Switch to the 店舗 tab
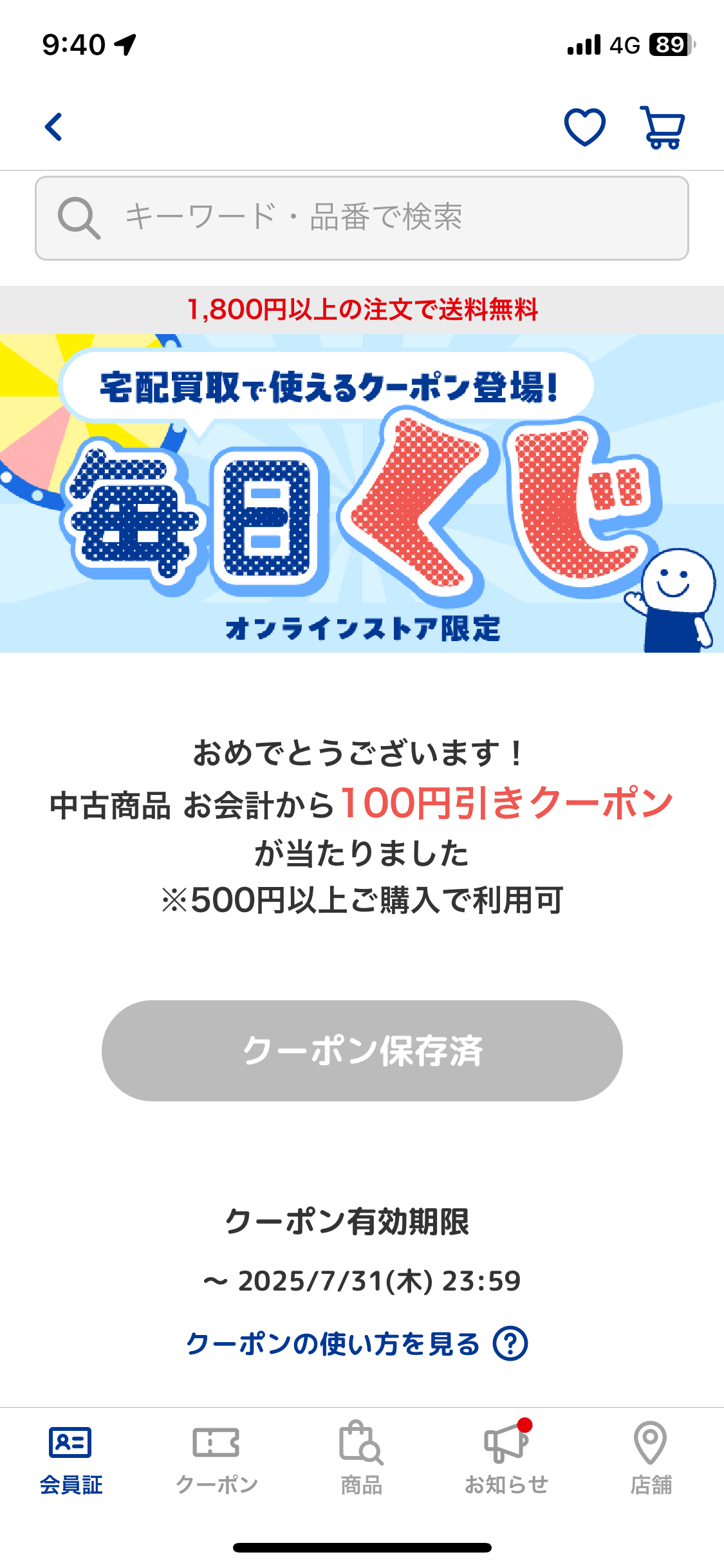This screenshot has height=1568, width=724. 651,1459
